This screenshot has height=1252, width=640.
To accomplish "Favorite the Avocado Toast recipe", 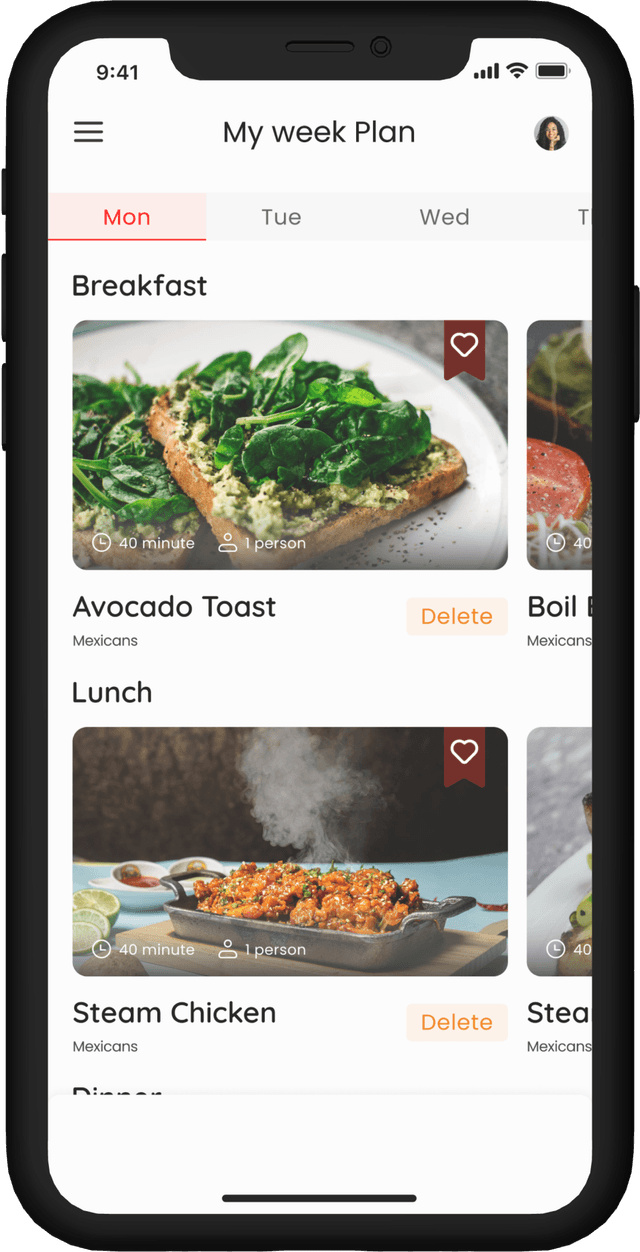I will click(464, 346).
